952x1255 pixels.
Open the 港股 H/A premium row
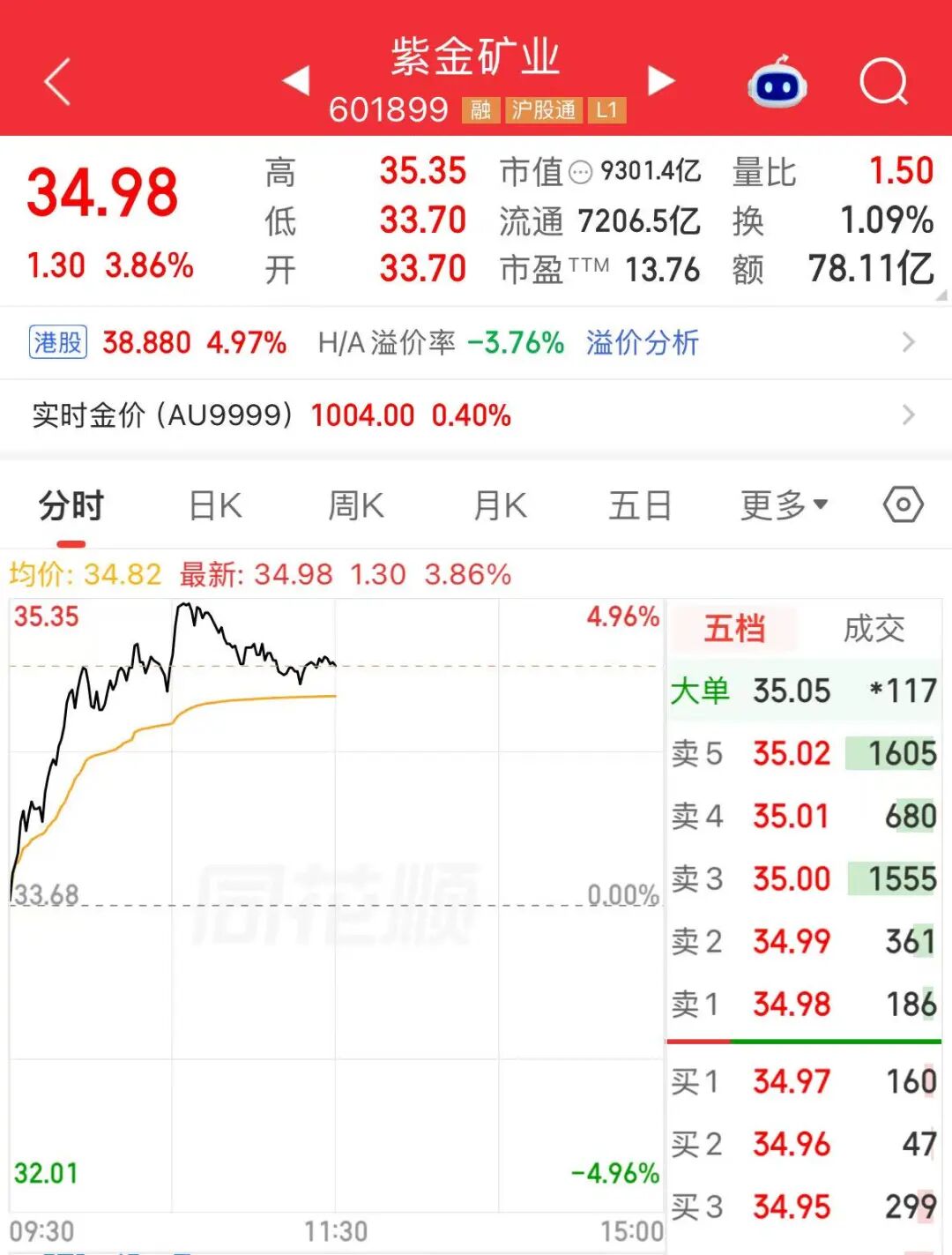(476, 343)
